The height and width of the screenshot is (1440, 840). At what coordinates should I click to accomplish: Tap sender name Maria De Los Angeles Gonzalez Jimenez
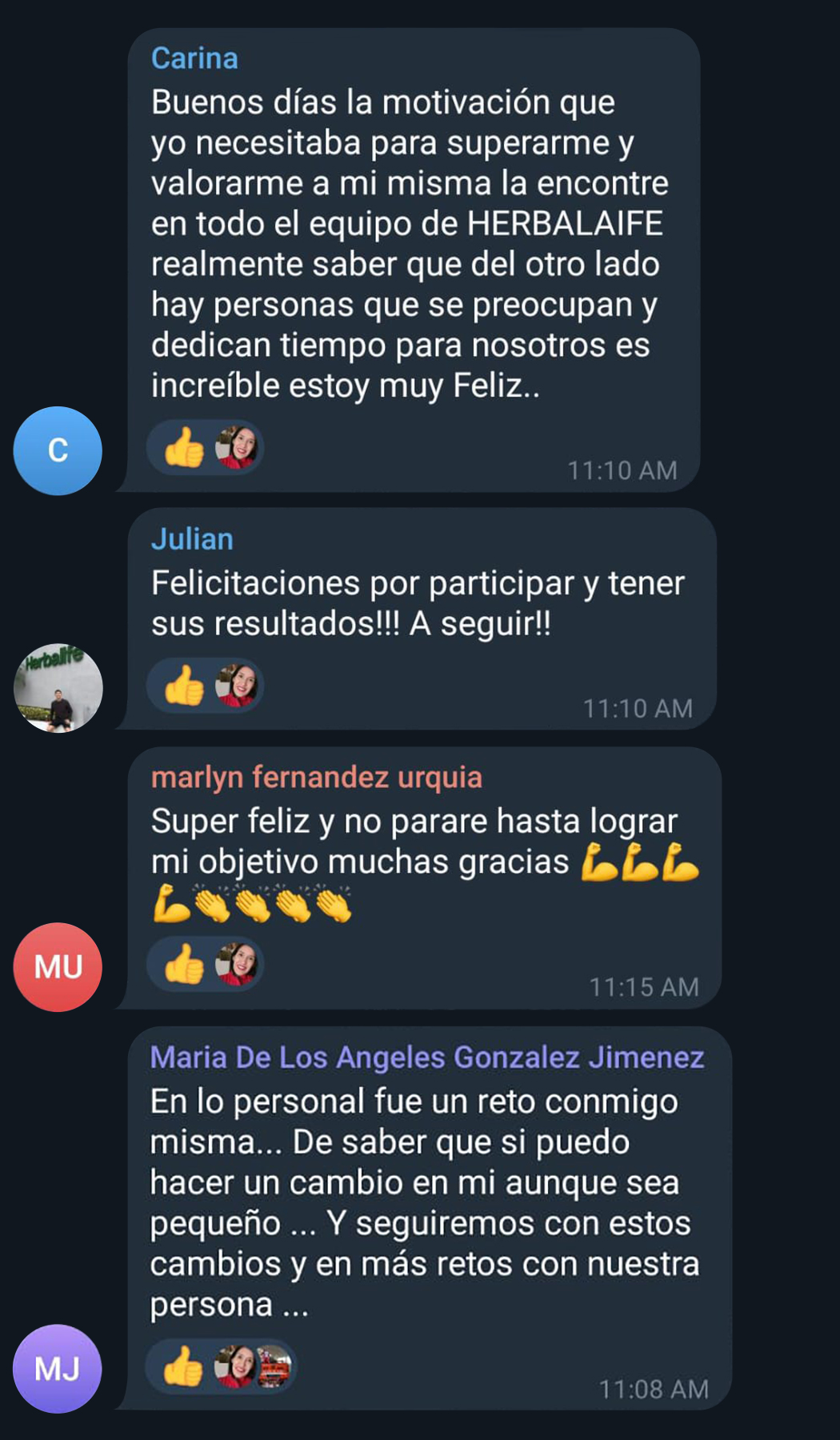427,1057
